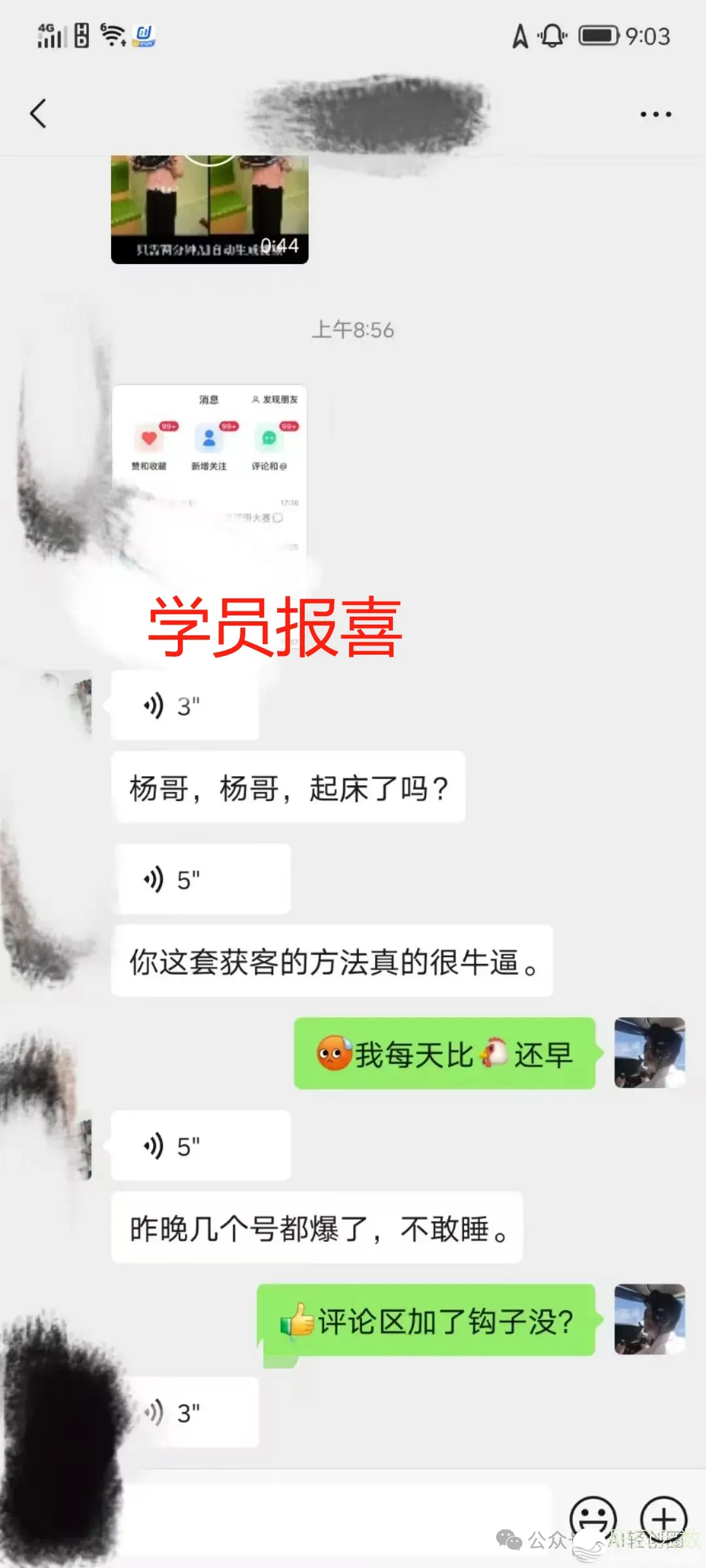706x1568 pixels.
Task: Open the chat's three-dot menu
Action: click(655, 114)
